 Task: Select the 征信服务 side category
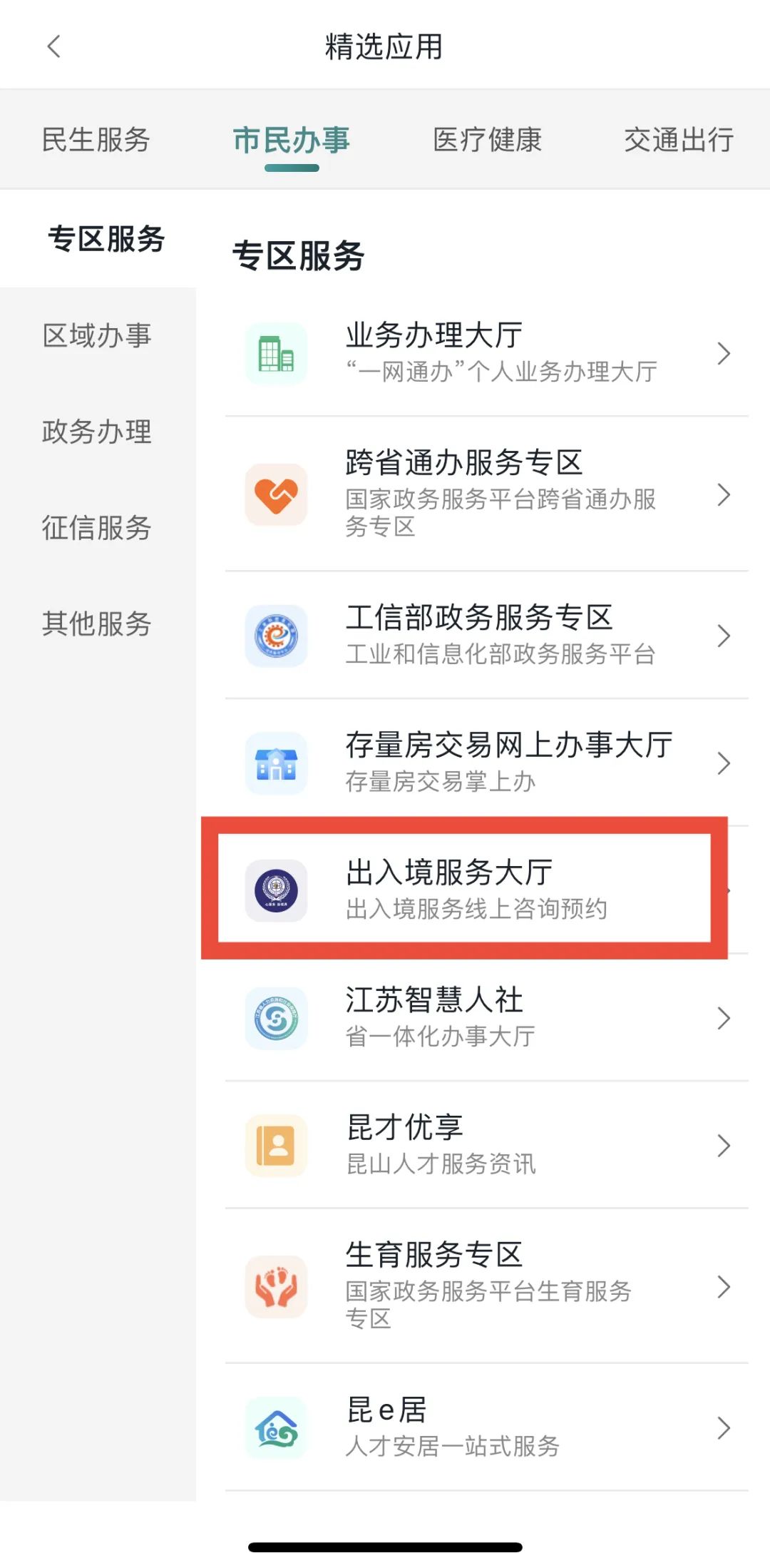click(x=97, y=528)
